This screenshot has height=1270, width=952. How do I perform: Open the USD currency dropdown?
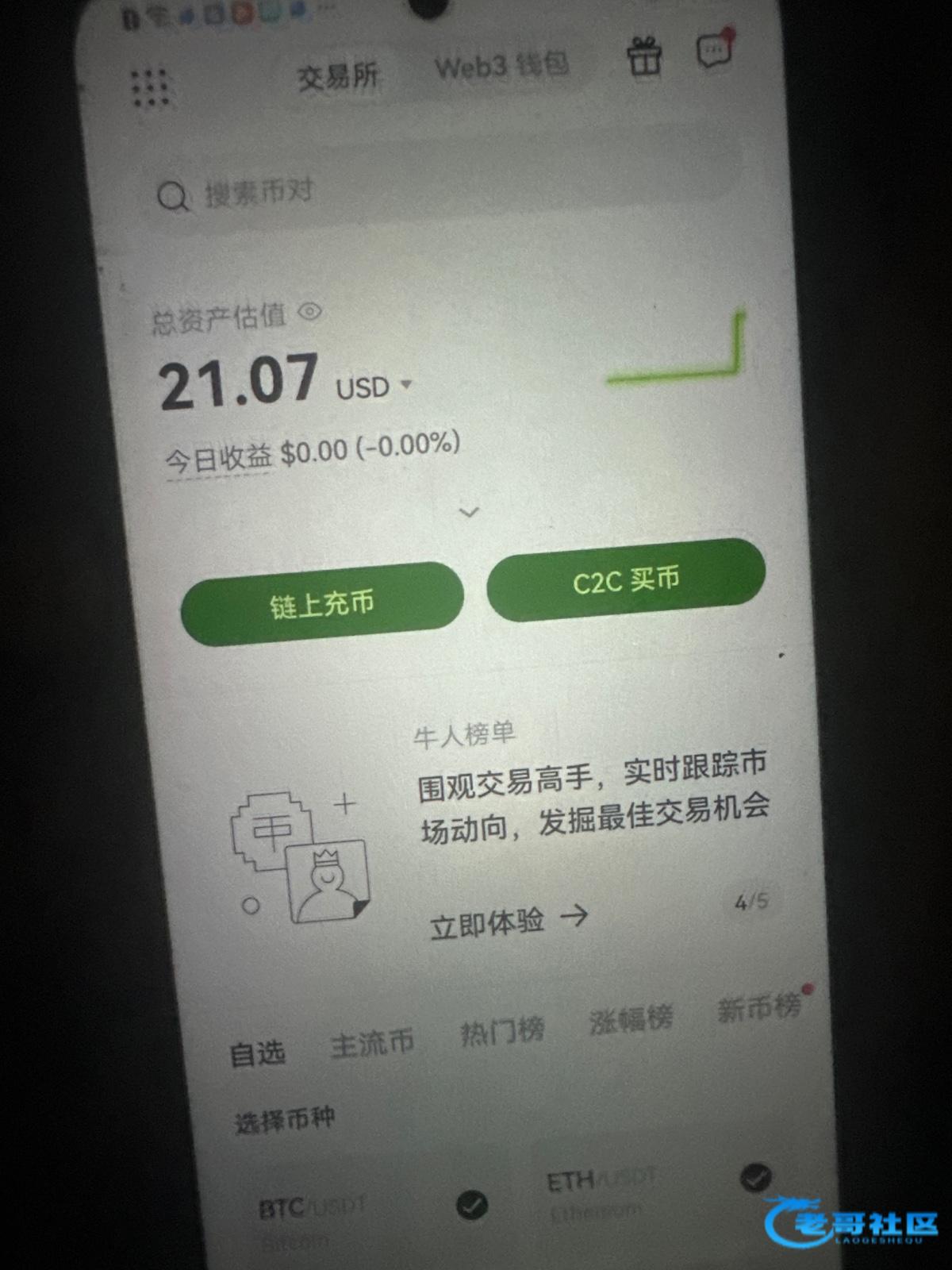[x=374, y=387]
